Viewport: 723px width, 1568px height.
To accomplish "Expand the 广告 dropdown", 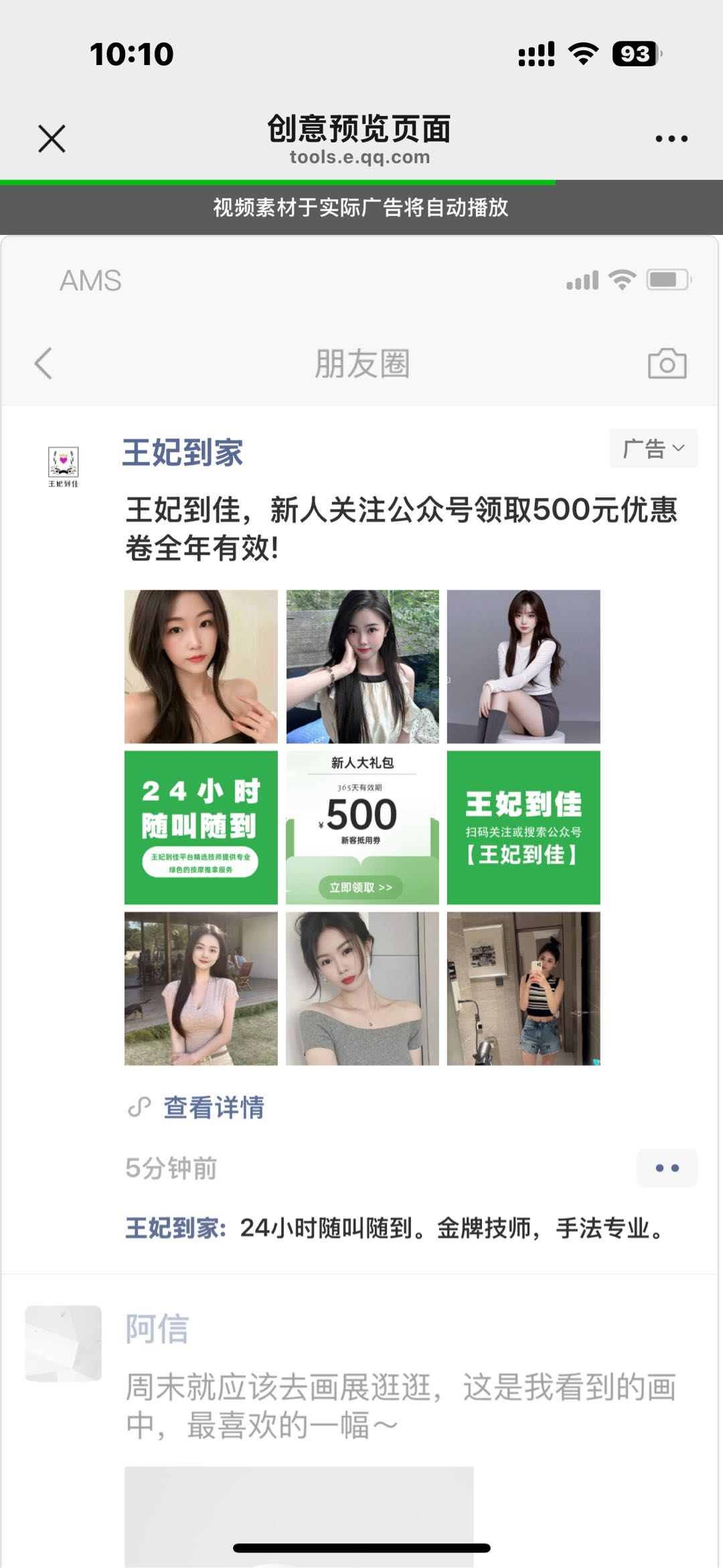I will click(x=653, y=448).
